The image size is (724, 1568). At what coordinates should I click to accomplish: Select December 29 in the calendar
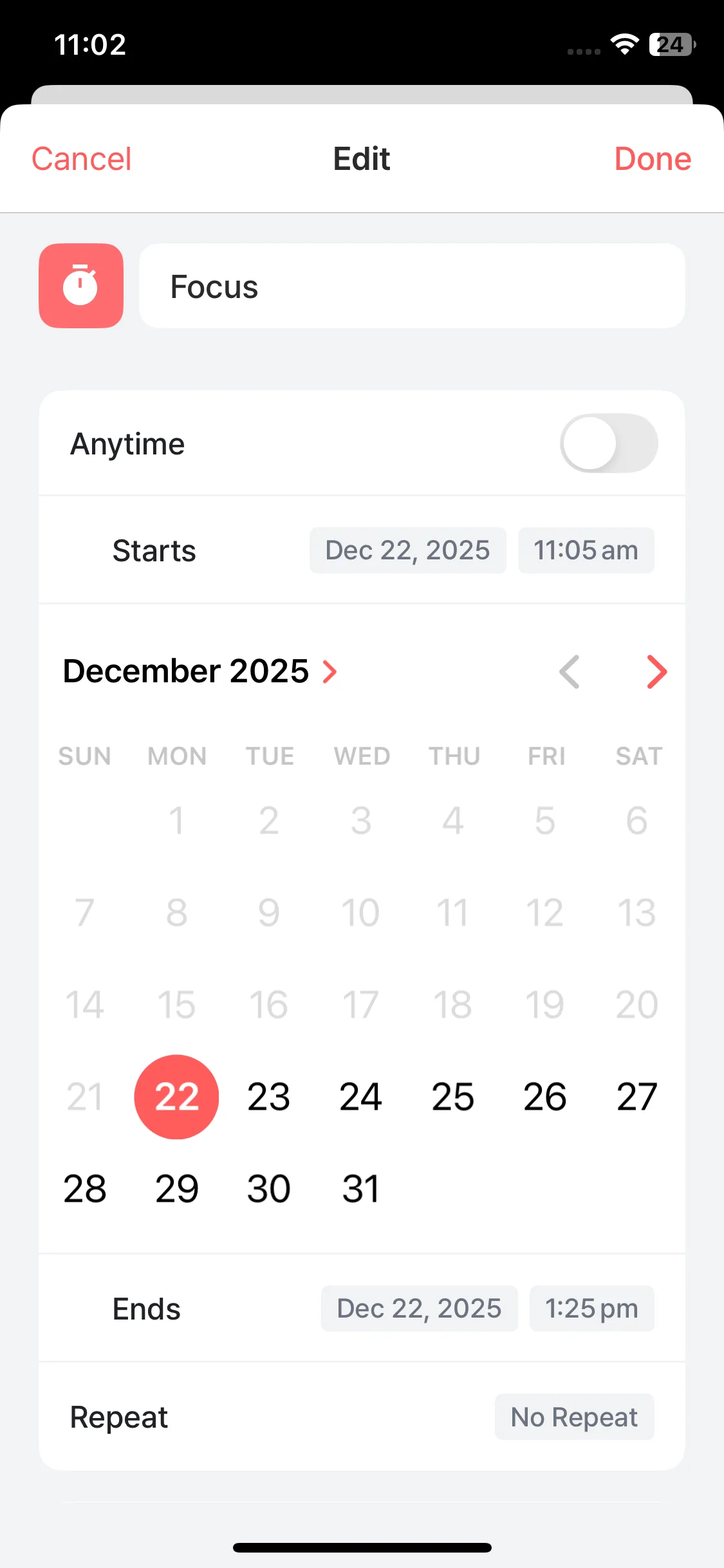(177, 1189)
